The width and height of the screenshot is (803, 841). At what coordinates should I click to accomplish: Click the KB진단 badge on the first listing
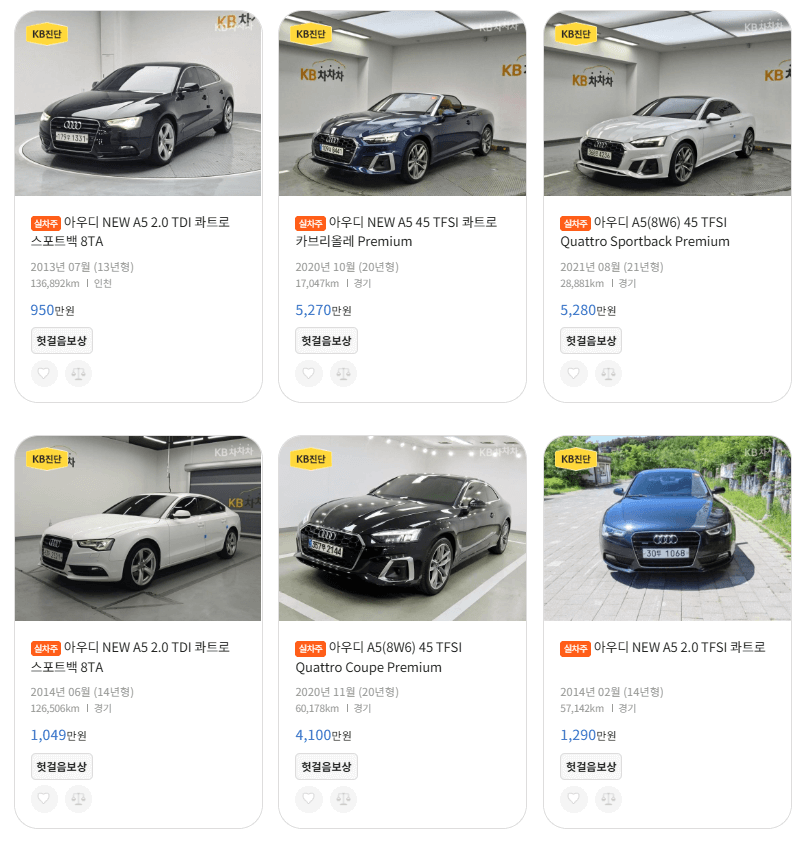point(47,33)
